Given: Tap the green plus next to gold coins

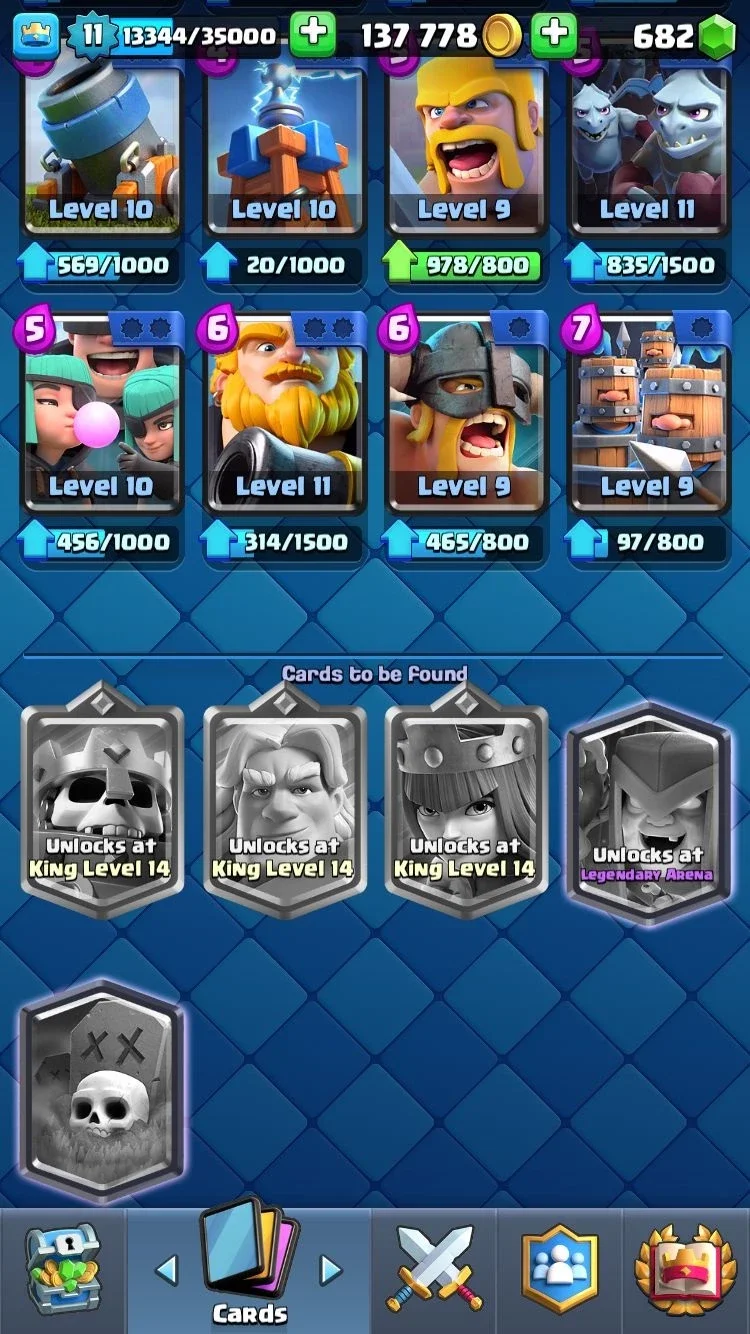Looking at the screenshot, I should [553, 36].
